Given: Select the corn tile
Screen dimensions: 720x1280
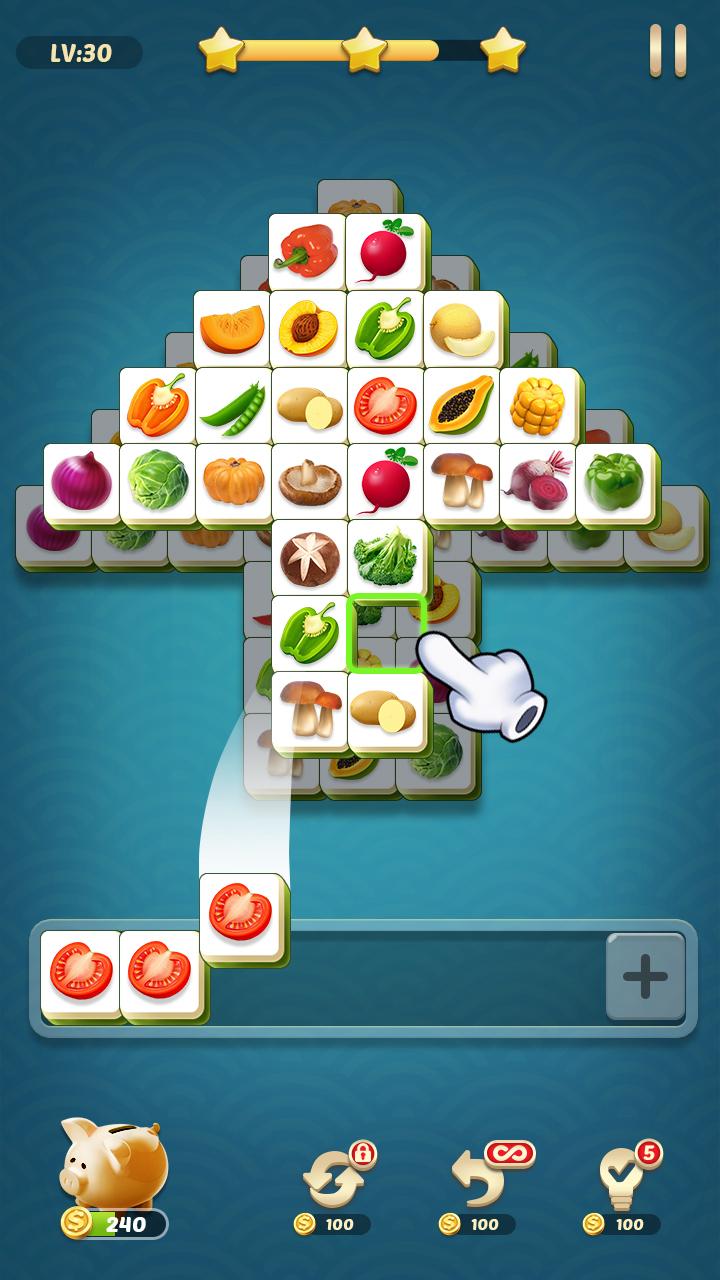Looking at the screenshot, I should pyautogui.click(x=538, y=406).
